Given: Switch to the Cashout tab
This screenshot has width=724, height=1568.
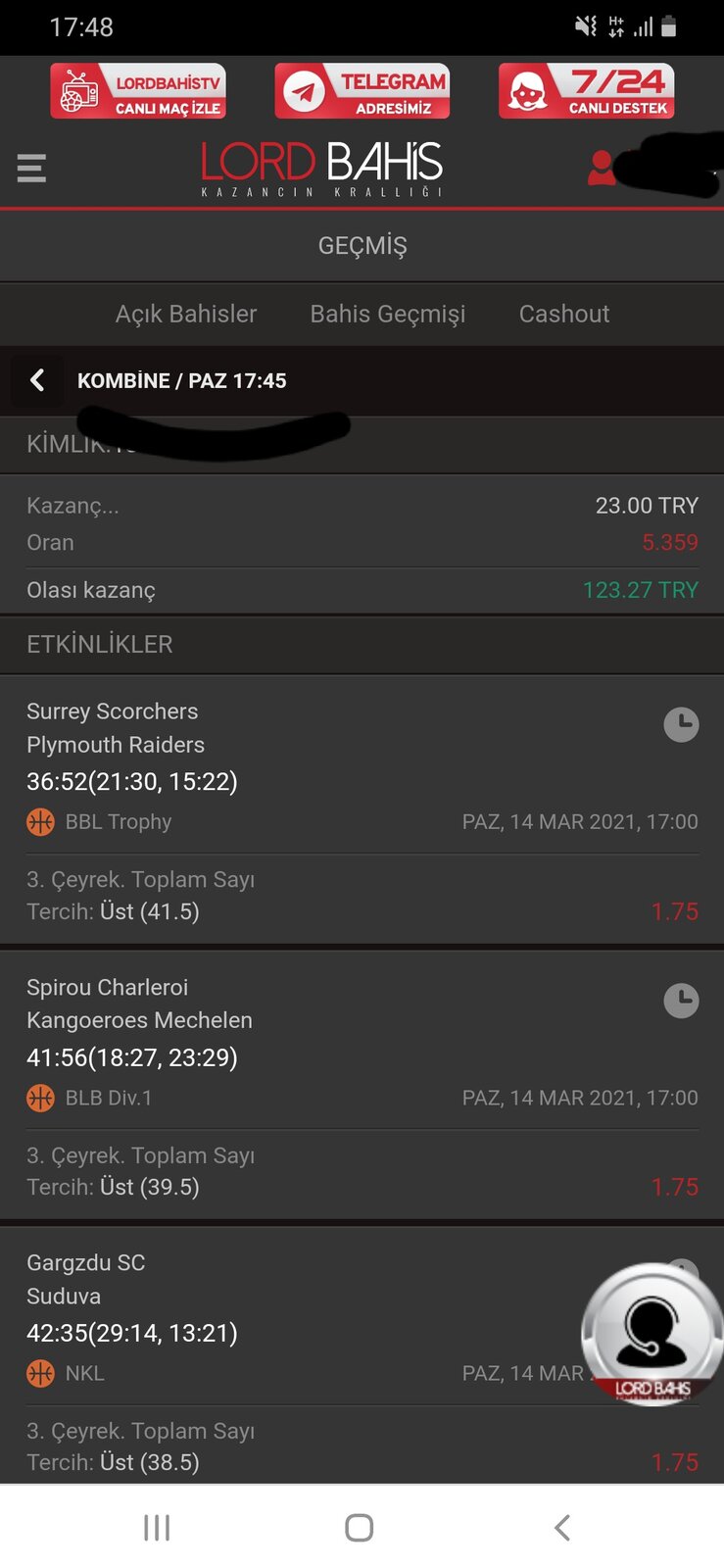Looking at the screenshot, I should click(564, 314).
